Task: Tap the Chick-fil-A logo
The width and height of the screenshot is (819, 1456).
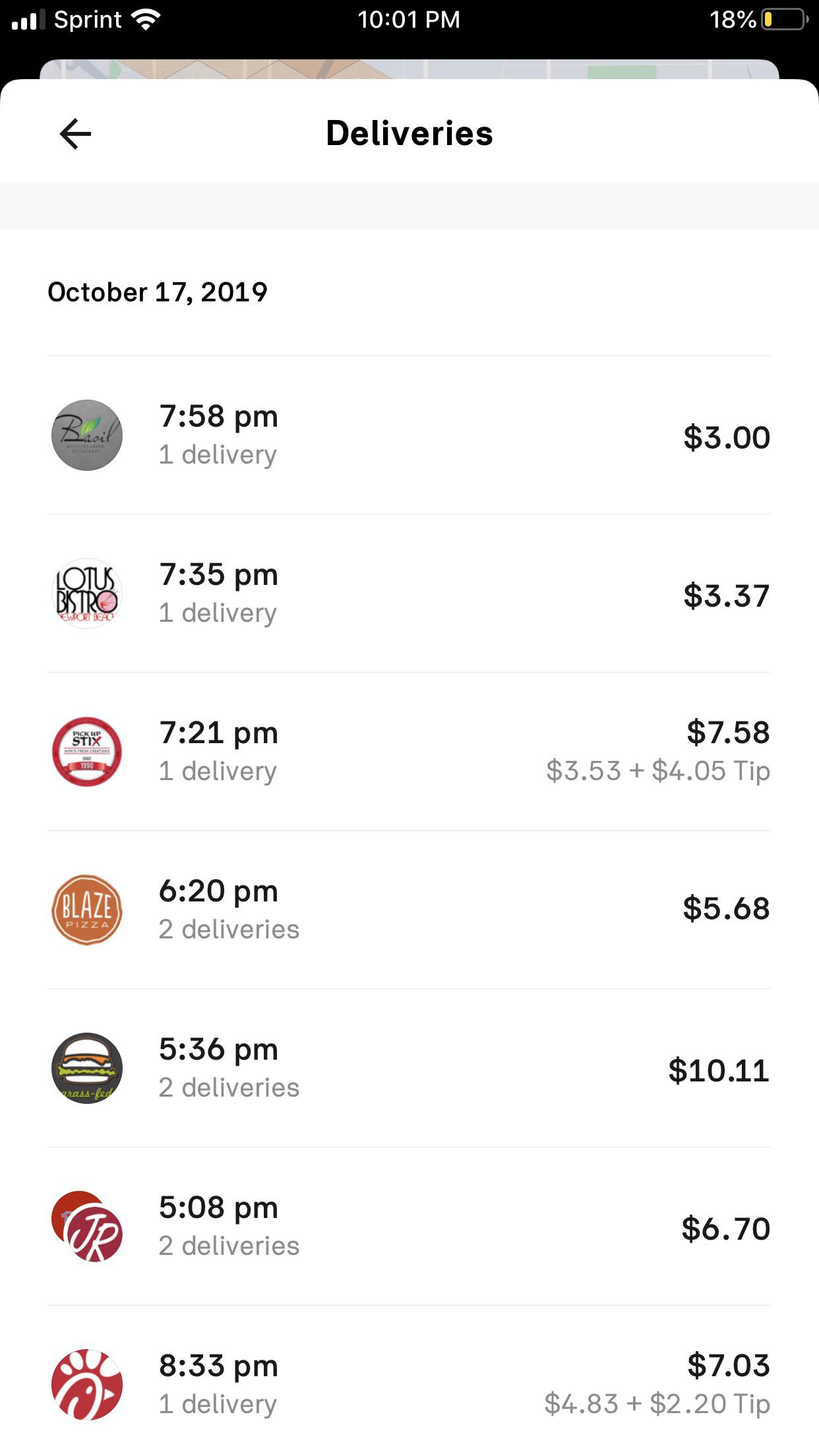Action: [x=86, y=1383]
